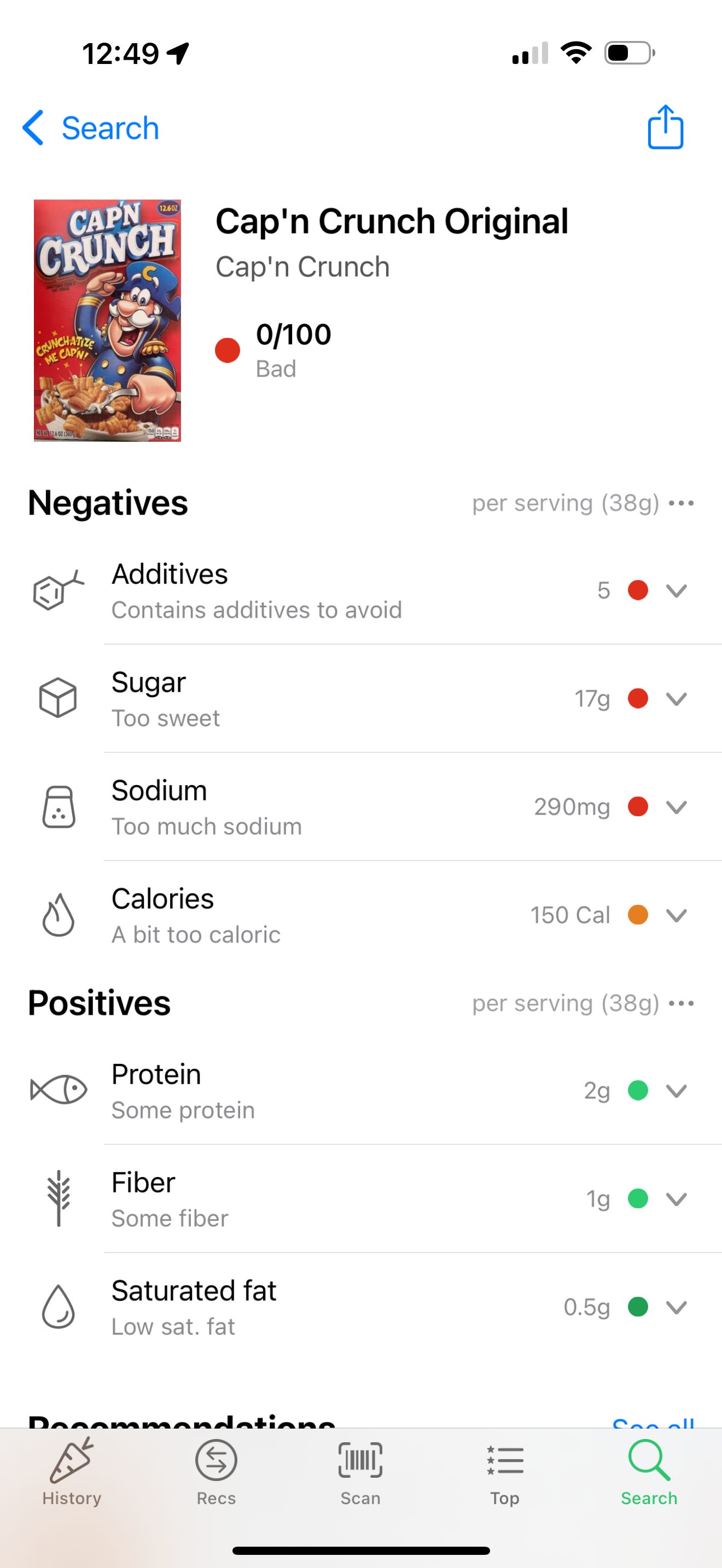Open the Recs tab
The image size is (722, 1568).
coord(216,1472)
